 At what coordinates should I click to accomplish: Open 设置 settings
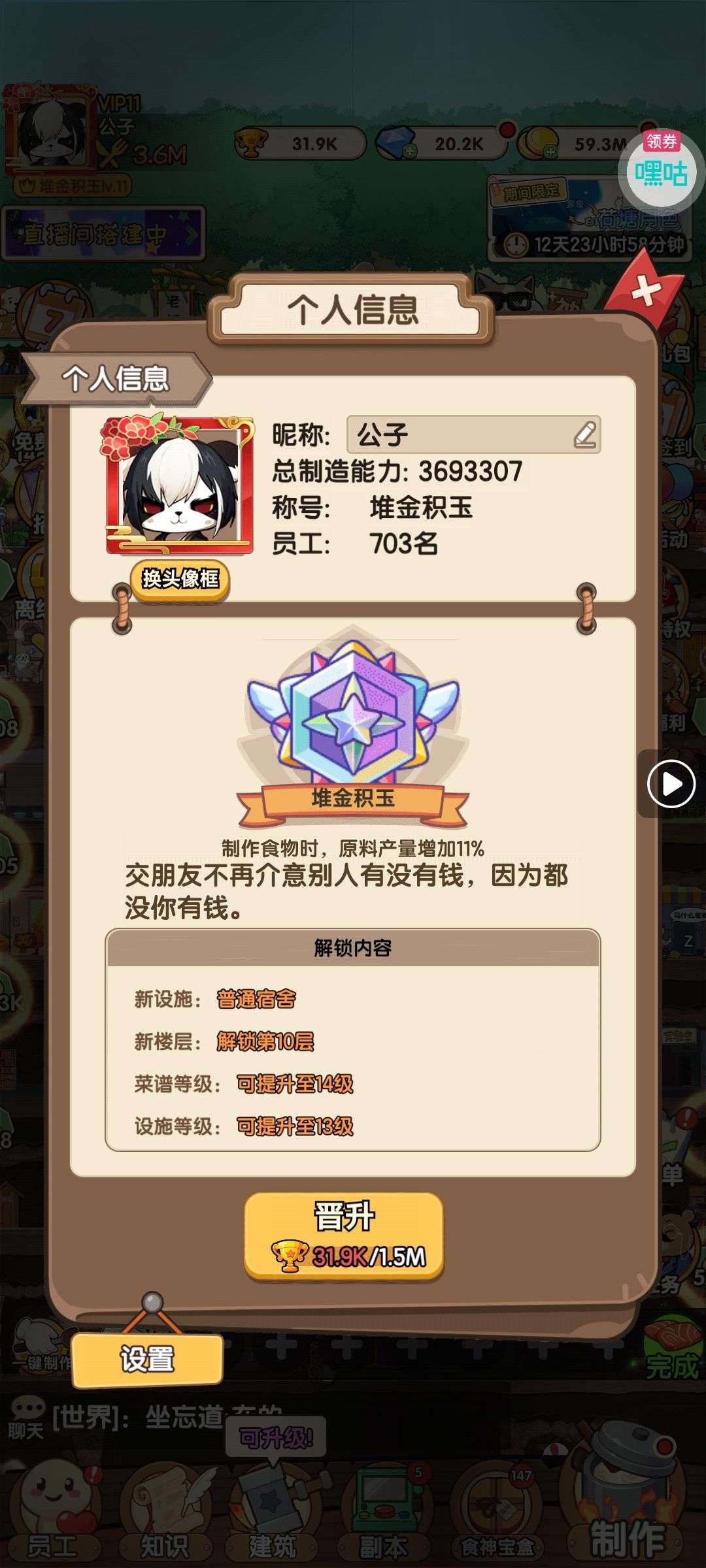147,1360
